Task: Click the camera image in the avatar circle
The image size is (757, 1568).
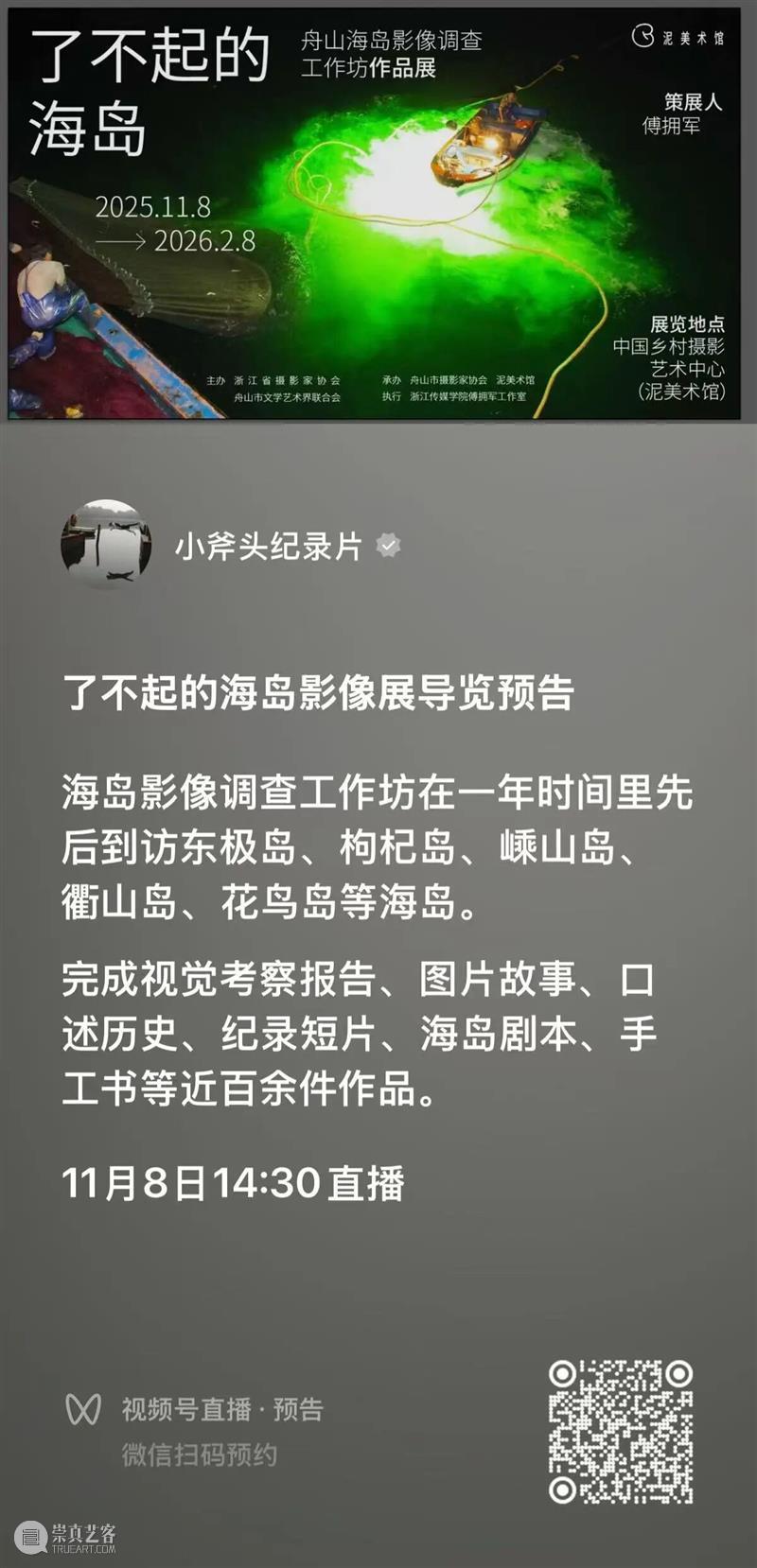Action: (x=106, y=544)
